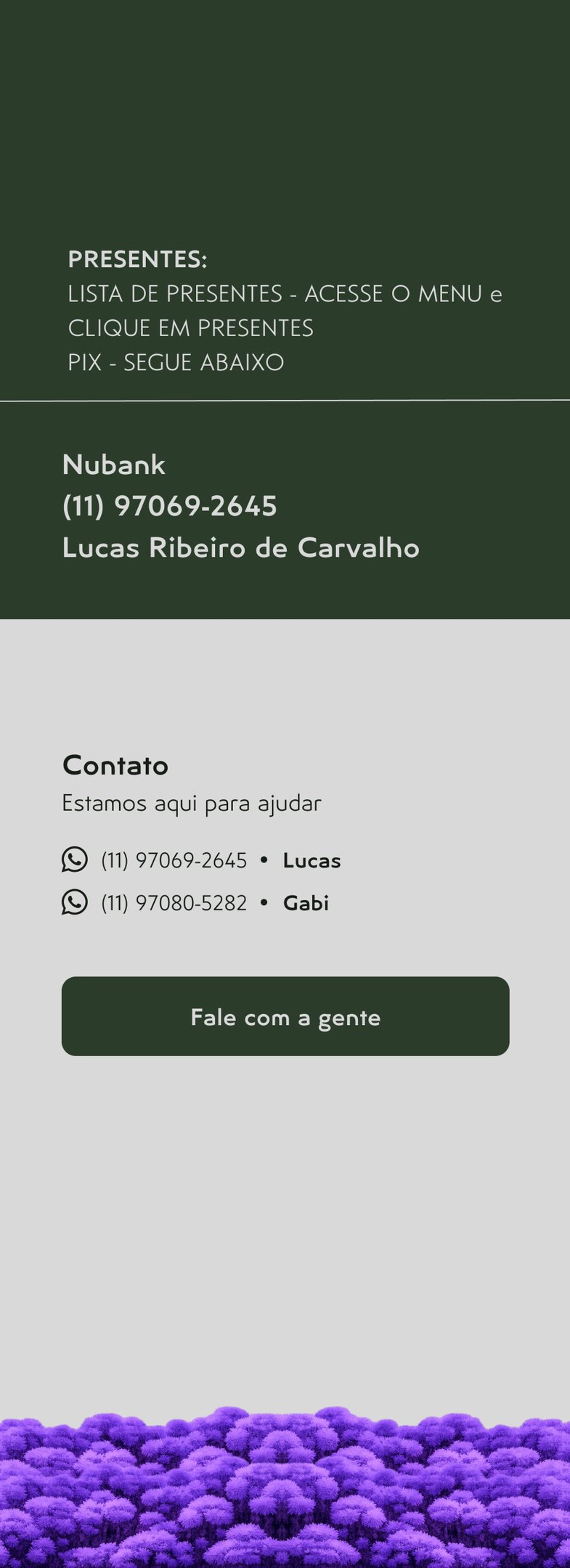Tap the Fale com a gente button

pyautogui.click(x=285, y=1017)
